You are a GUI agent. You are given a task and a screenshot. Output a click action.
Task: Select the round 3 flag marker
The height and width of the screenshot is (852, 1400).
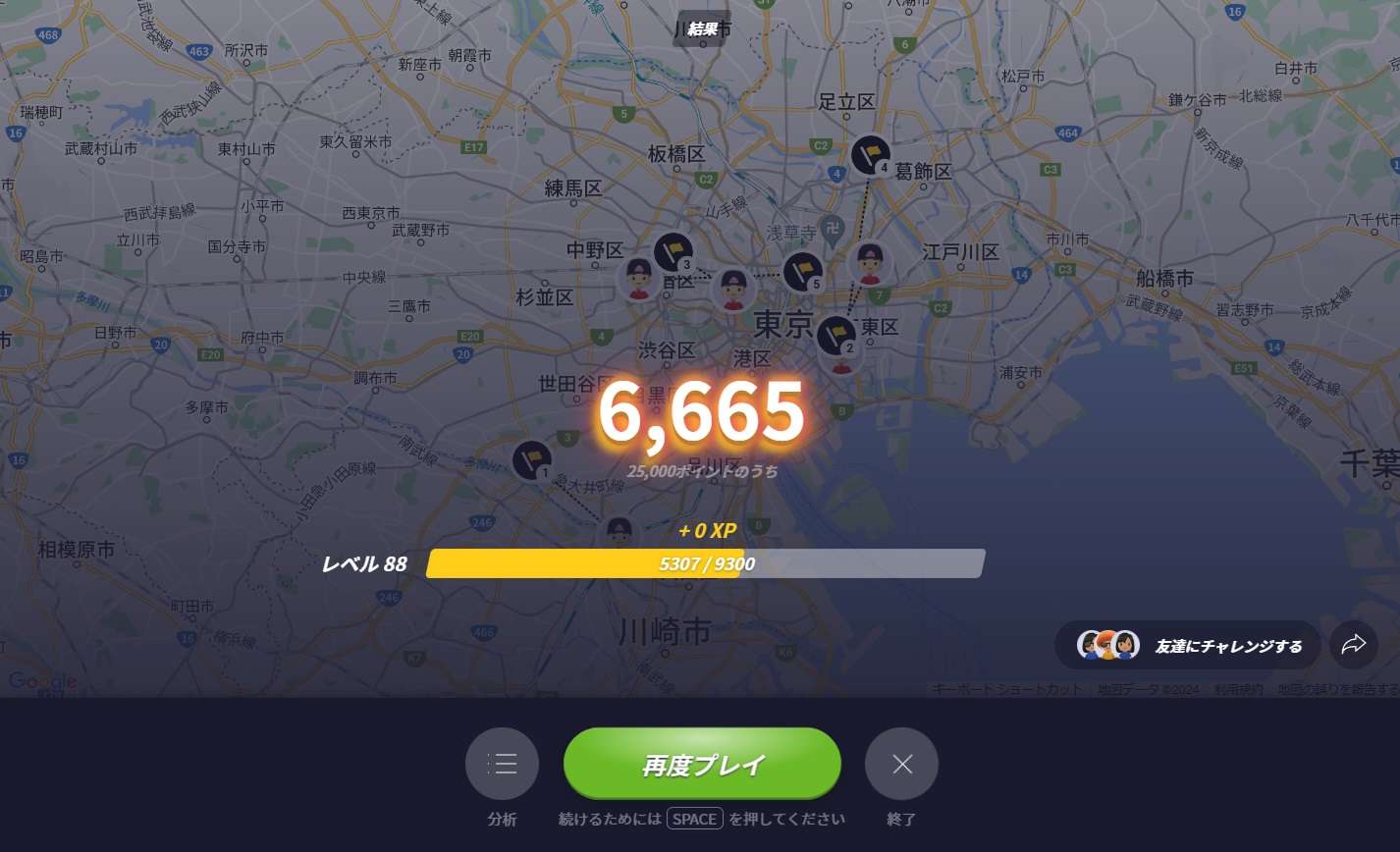tap(673, 252)
